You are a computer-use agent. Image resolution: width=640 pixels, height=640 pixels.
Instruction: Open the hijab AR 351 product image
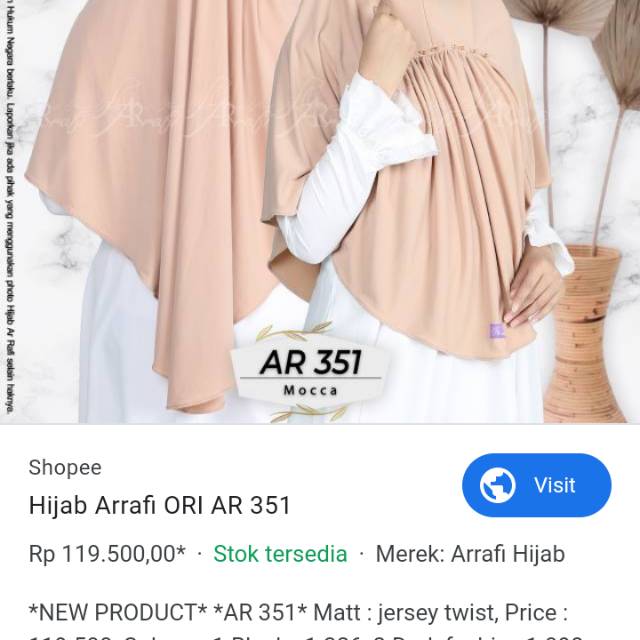(x=320, y=210)
